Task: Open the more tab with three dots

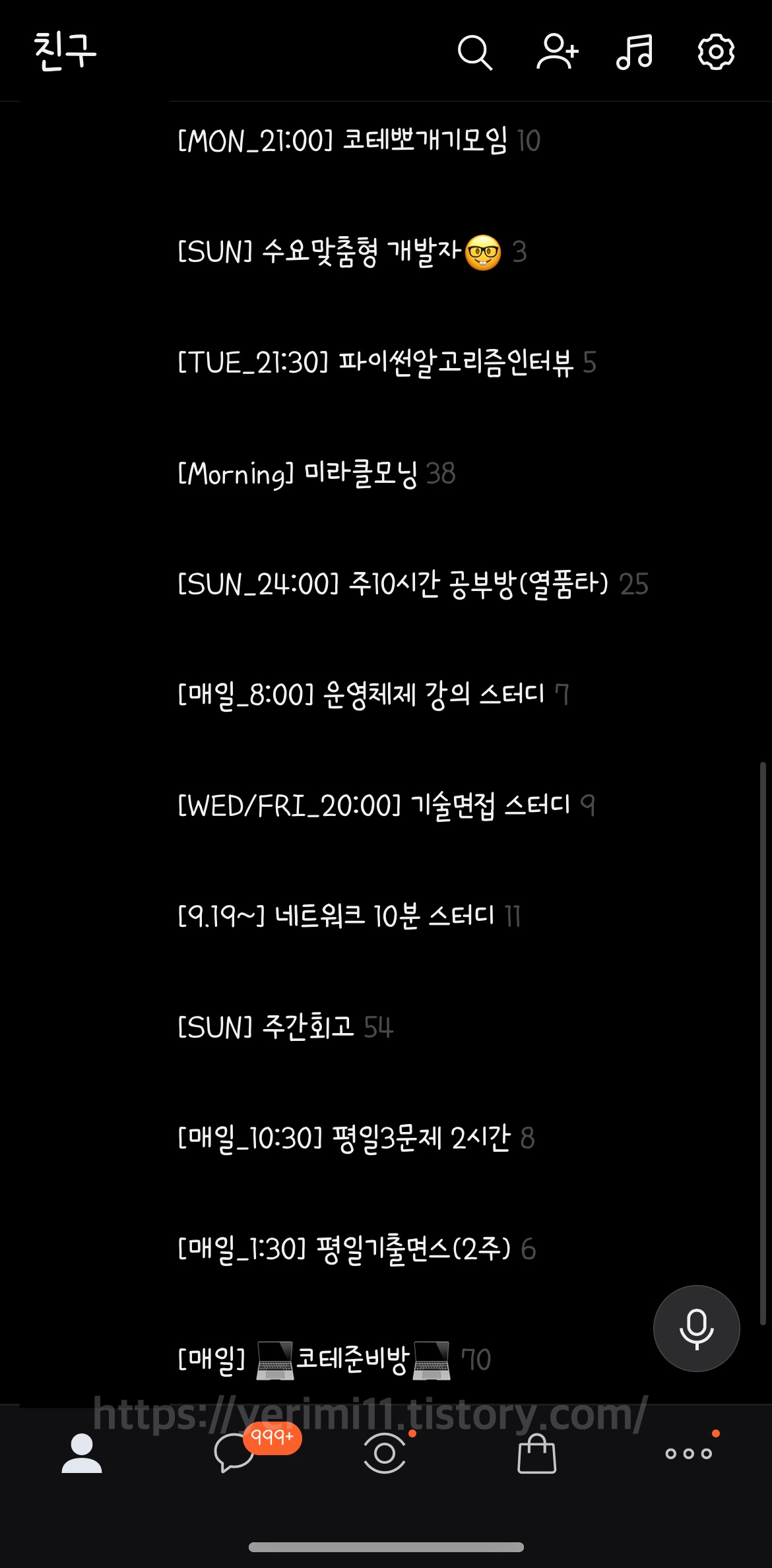Action: [688, 1453]
